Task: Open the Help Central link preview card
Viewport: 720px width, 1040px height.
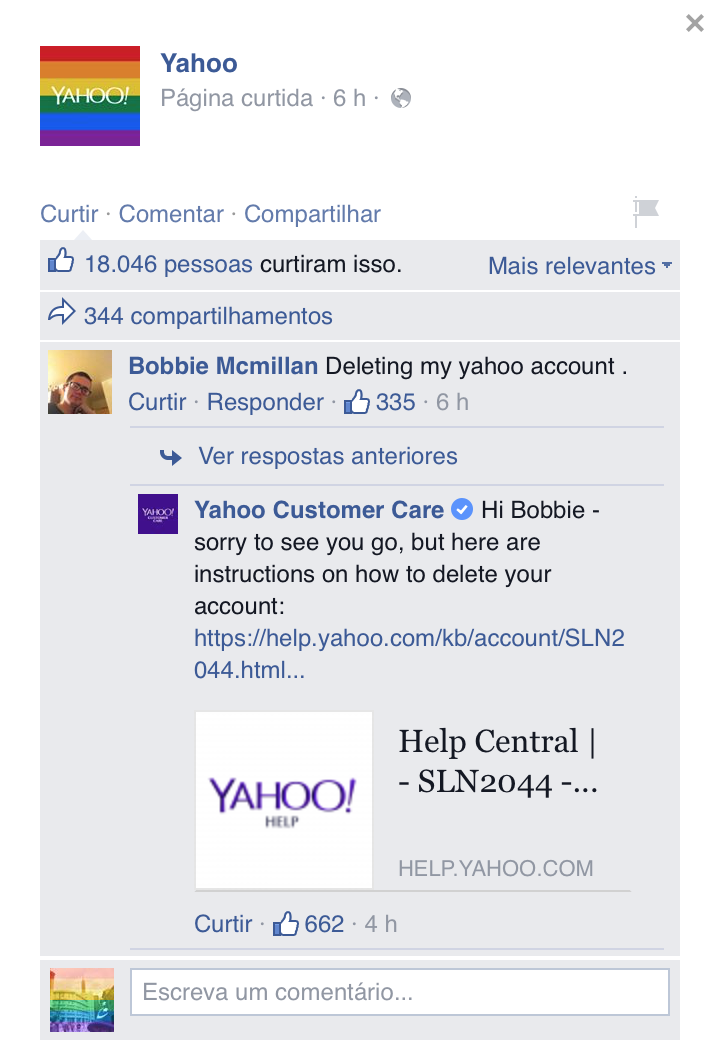Action: 412,799
